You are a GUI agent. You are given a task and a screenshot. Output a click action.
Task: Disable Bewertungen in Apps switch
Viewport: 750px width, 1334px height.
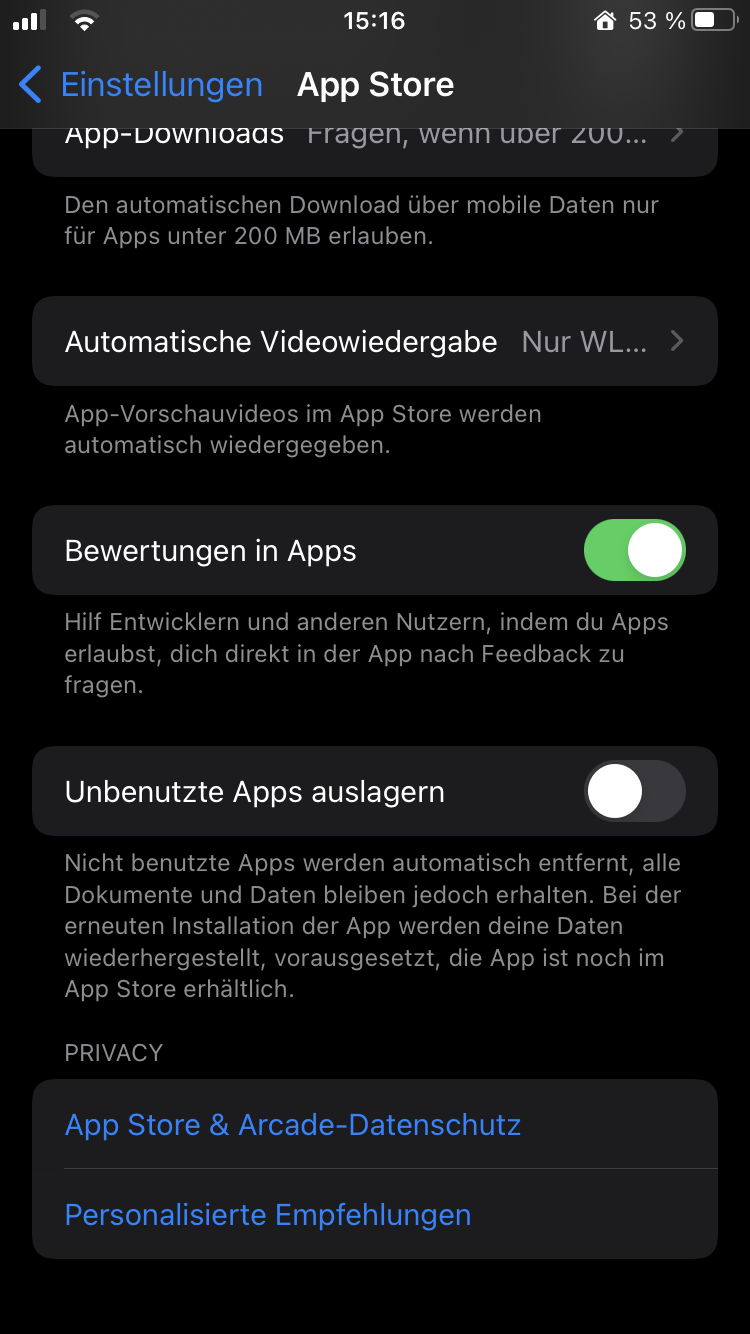pyautogui.click(x=634, y=551)
